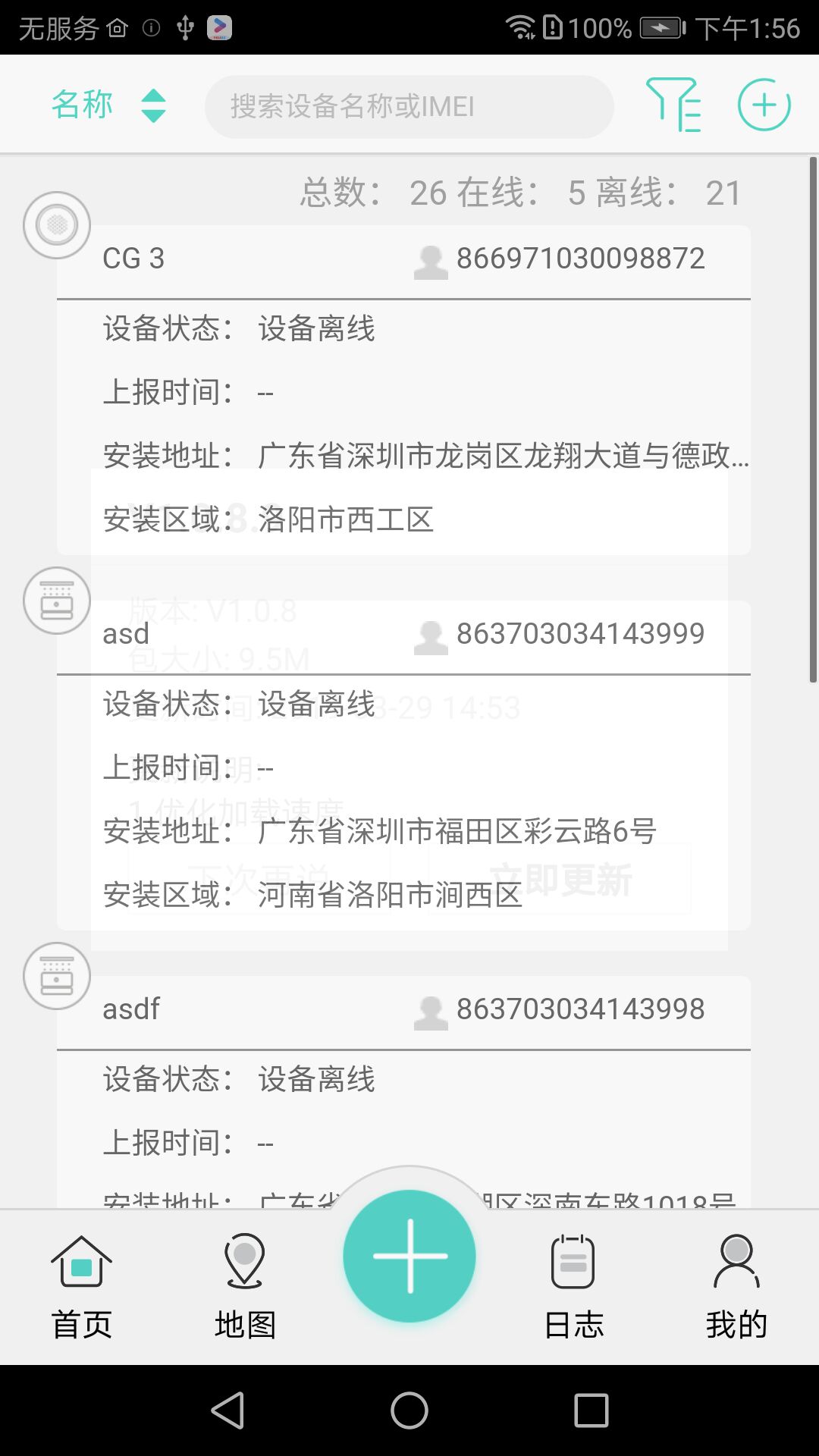Viewport: 819px width, 1456px height.
Task: Tap the search 搜索设备名称或IMEI input field
Action: (x=409, y=106)
